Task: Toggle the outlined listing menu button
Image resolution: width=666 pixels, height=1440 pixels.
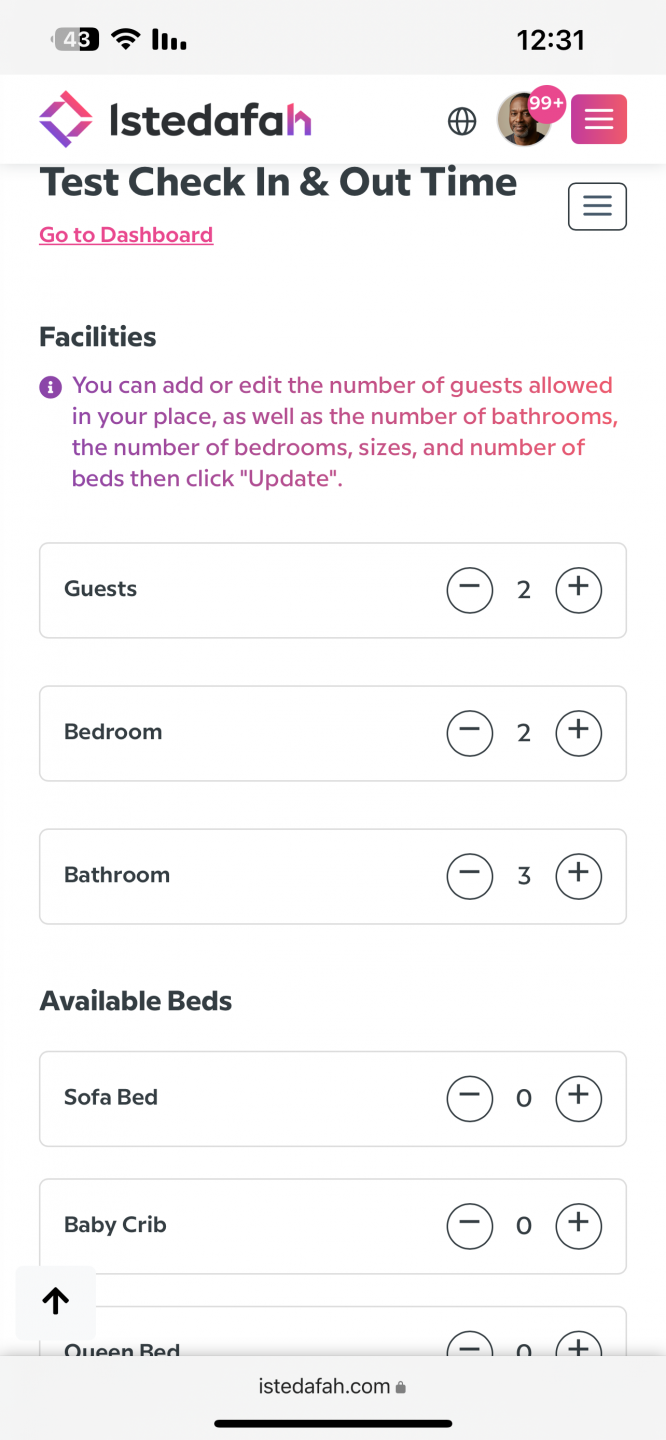Action: pos(597,207)
